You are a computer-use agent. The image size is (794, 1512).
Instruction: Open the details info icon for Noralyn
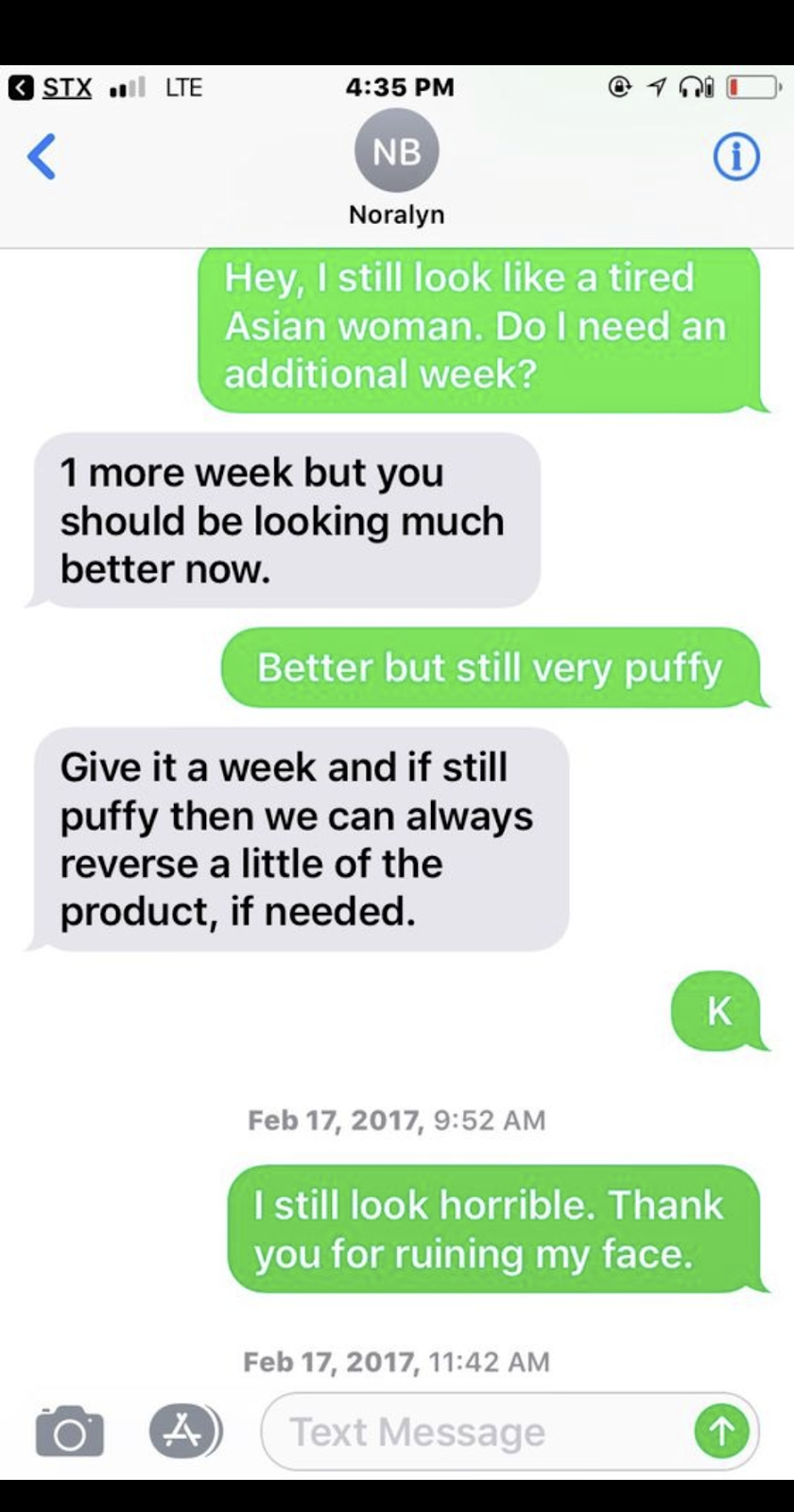pyautogui.click(x=736, y=158)
